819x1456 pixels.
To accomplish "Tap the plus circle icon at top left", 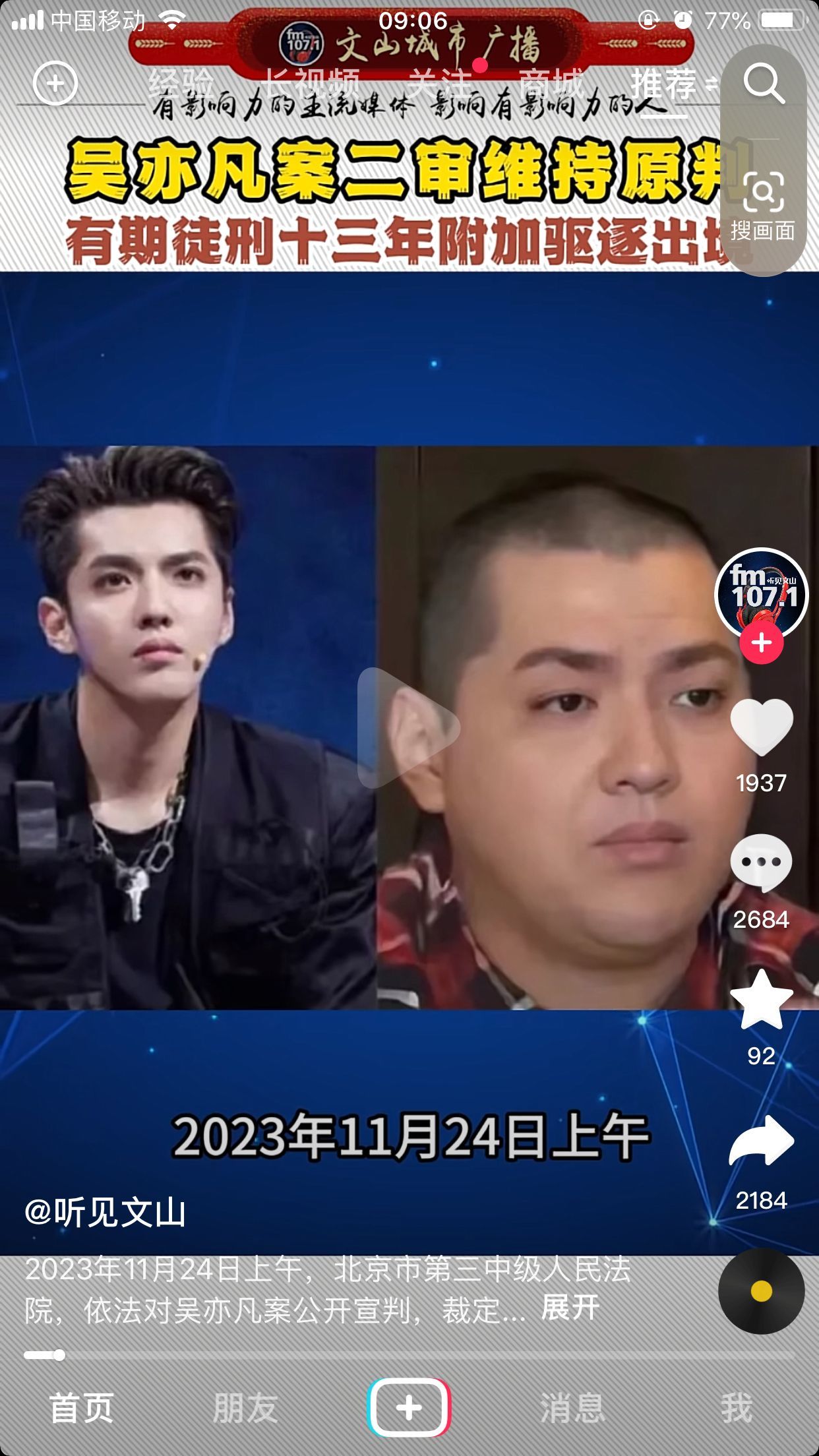I will click(x=55, y=84).
